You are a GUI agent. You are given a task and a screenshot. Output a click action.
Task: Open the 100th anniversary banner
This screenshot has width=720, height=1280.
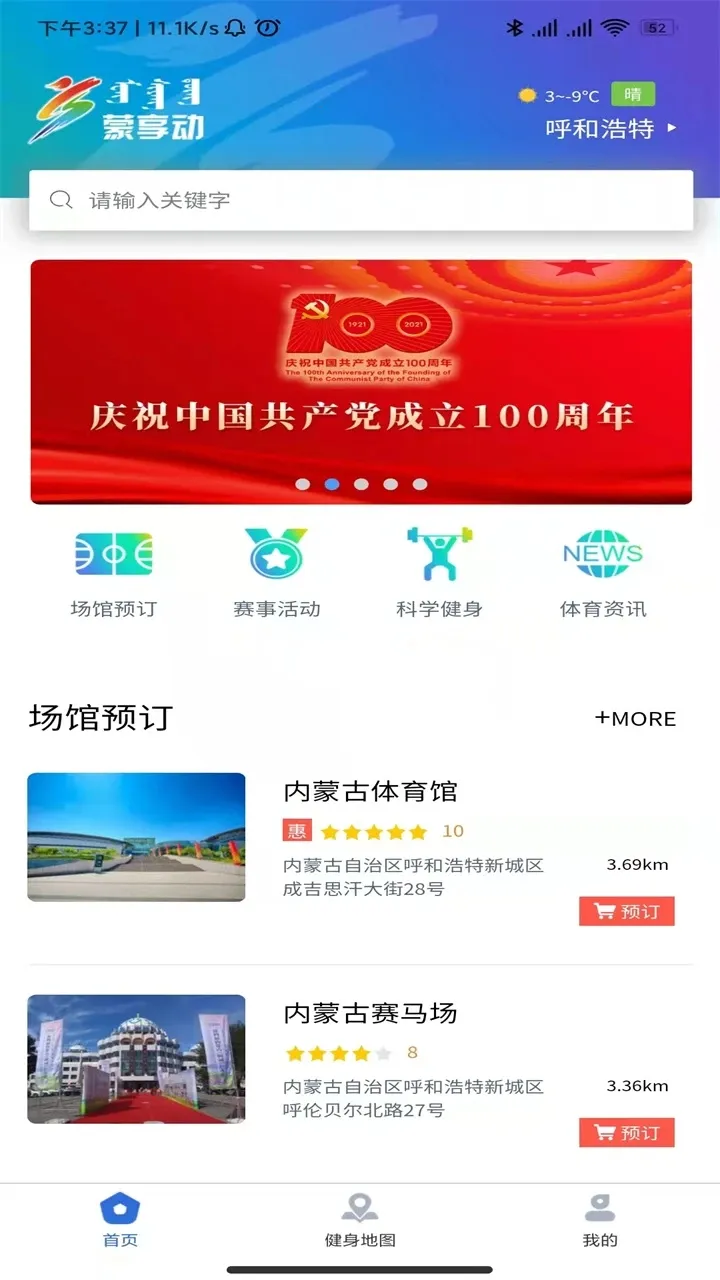click(360, 380)
